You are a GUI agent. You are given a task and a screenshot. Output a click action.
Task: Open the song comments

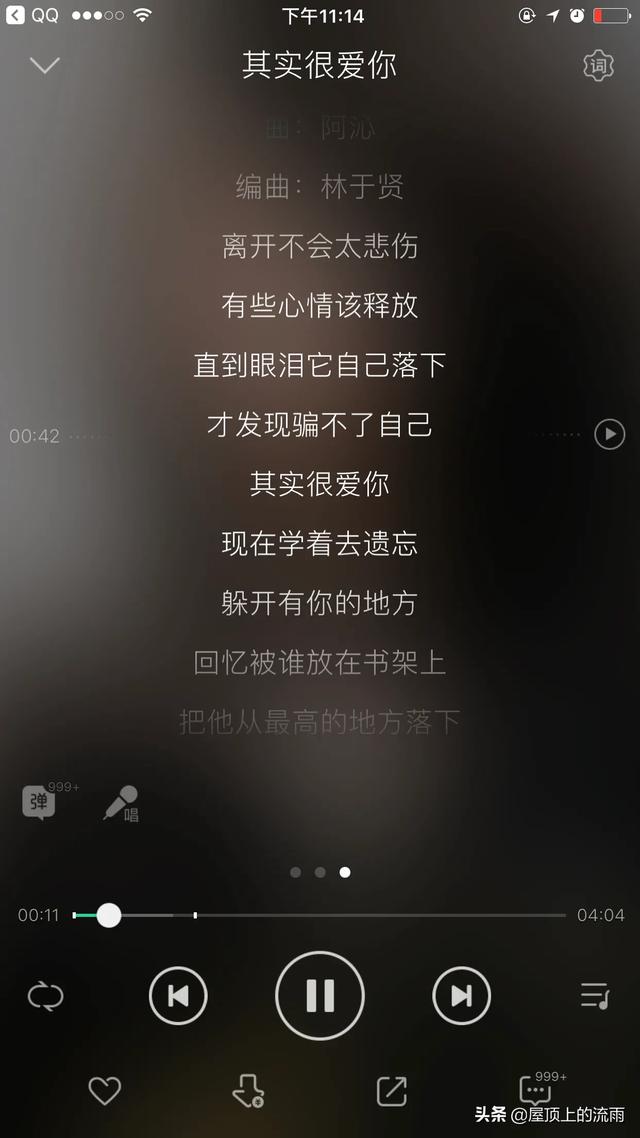(x=536, y=1090)
